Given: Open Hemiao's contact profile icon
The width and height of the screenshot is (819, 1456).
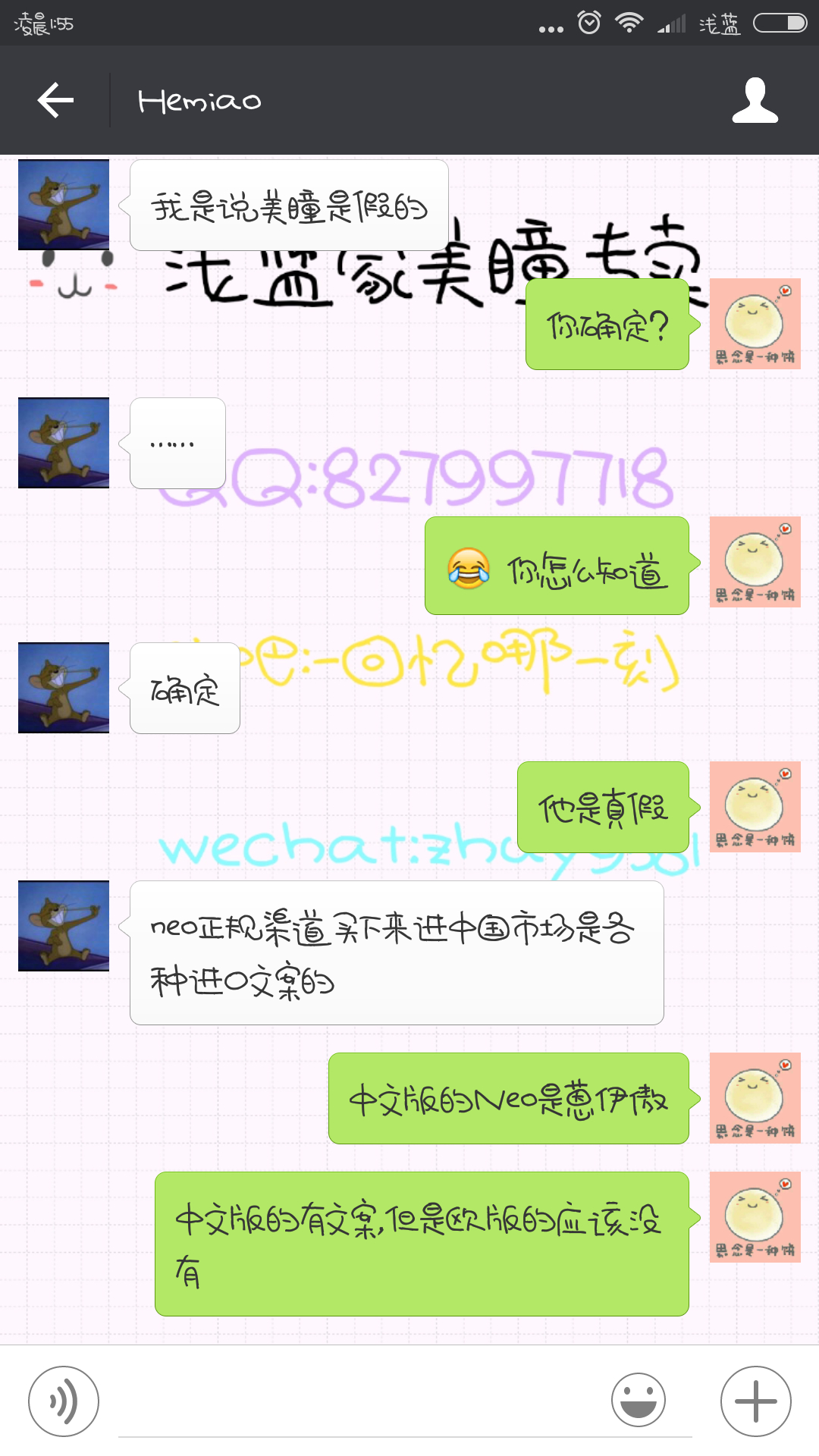Looking at the screenshot, I should [x=755, y=100].
